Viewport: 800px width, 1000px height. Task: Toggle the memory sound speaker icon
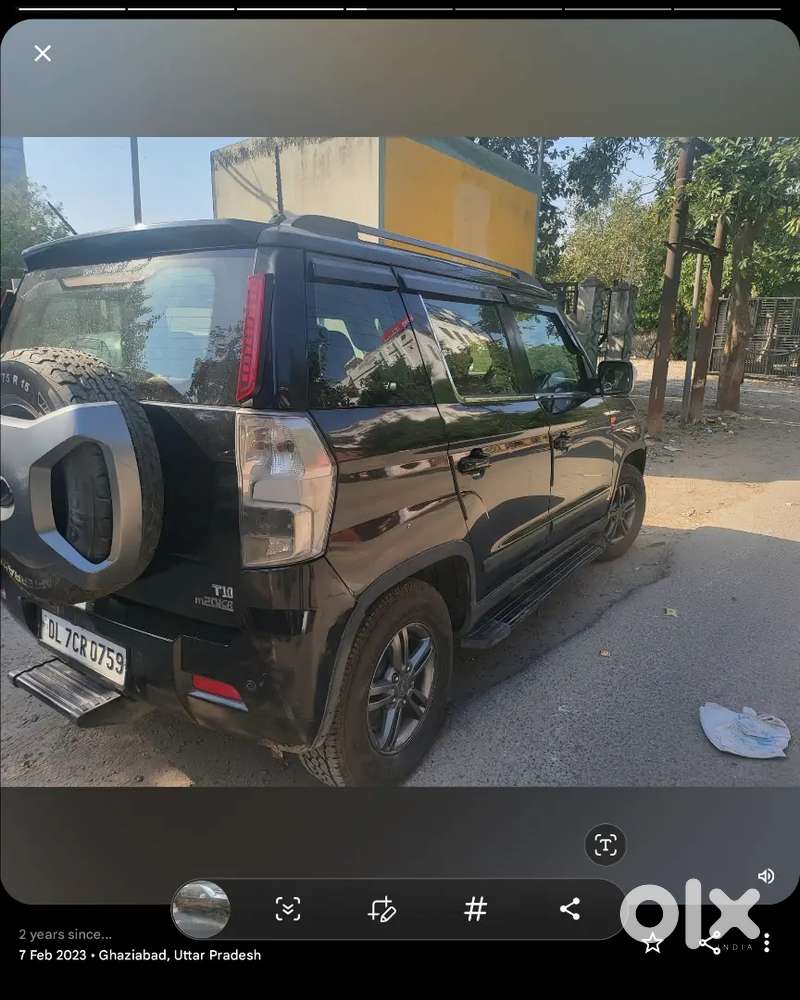tap(766, 876)
